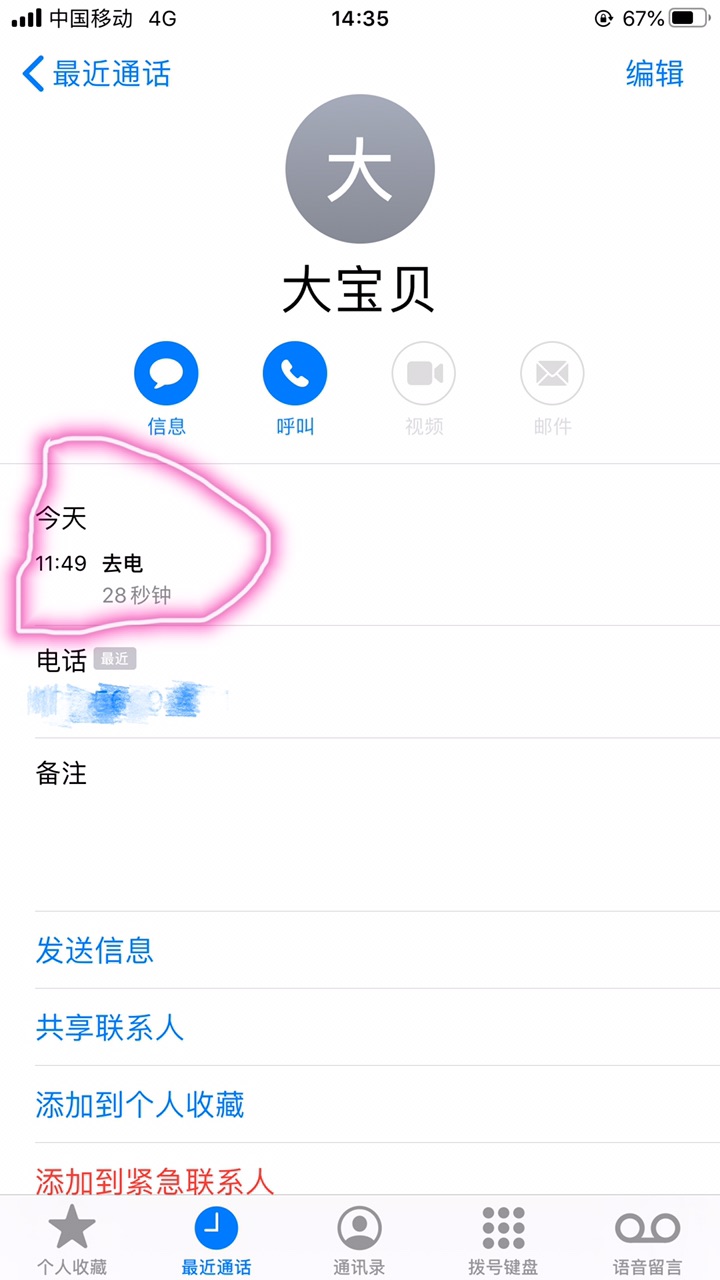720x1280 pixels.
Task: Switch to the 个人收藏 tab
Action: 72,1240
